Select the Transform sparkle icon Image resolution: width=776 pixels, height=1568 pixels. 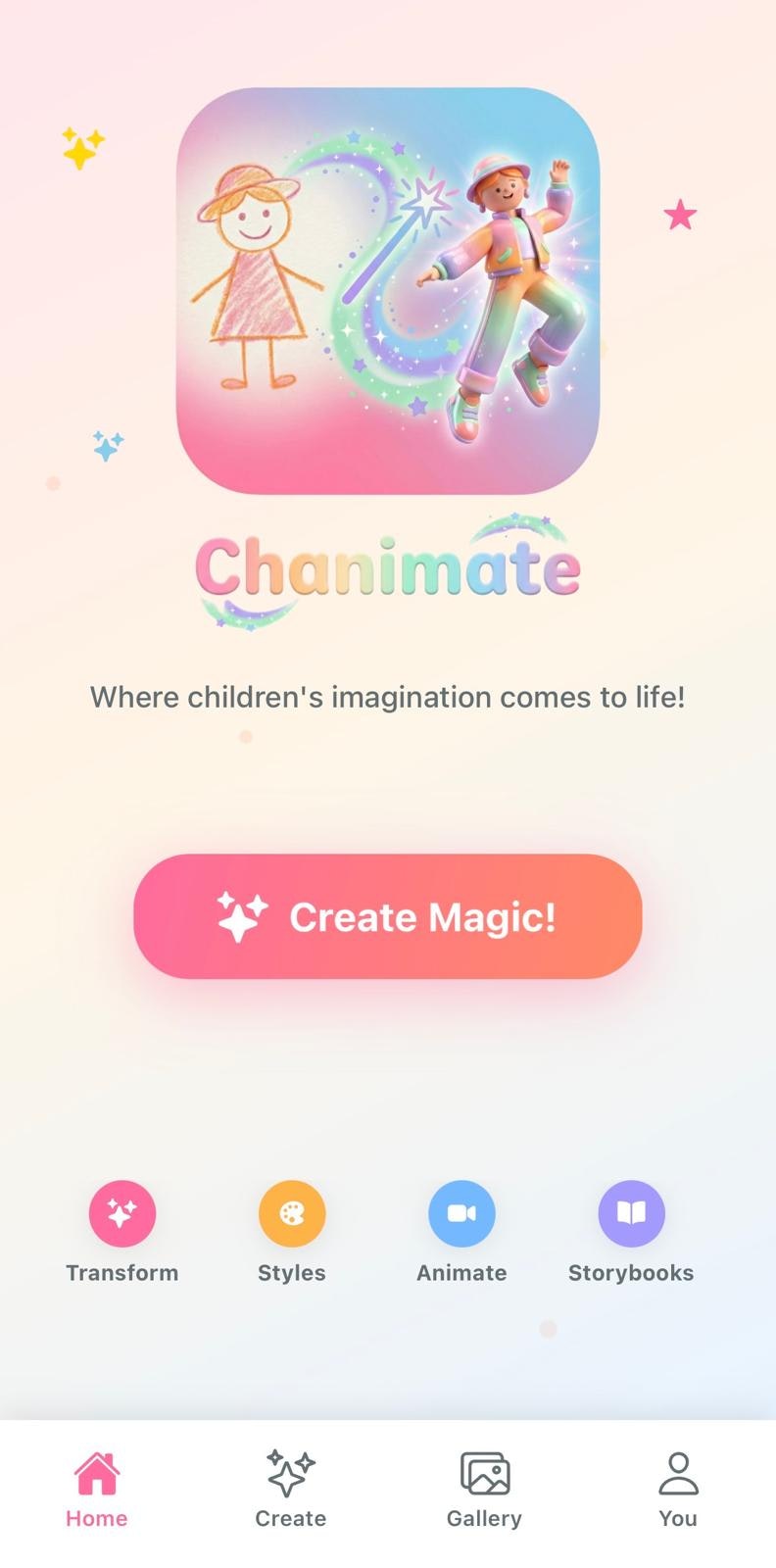[122, 1212]
